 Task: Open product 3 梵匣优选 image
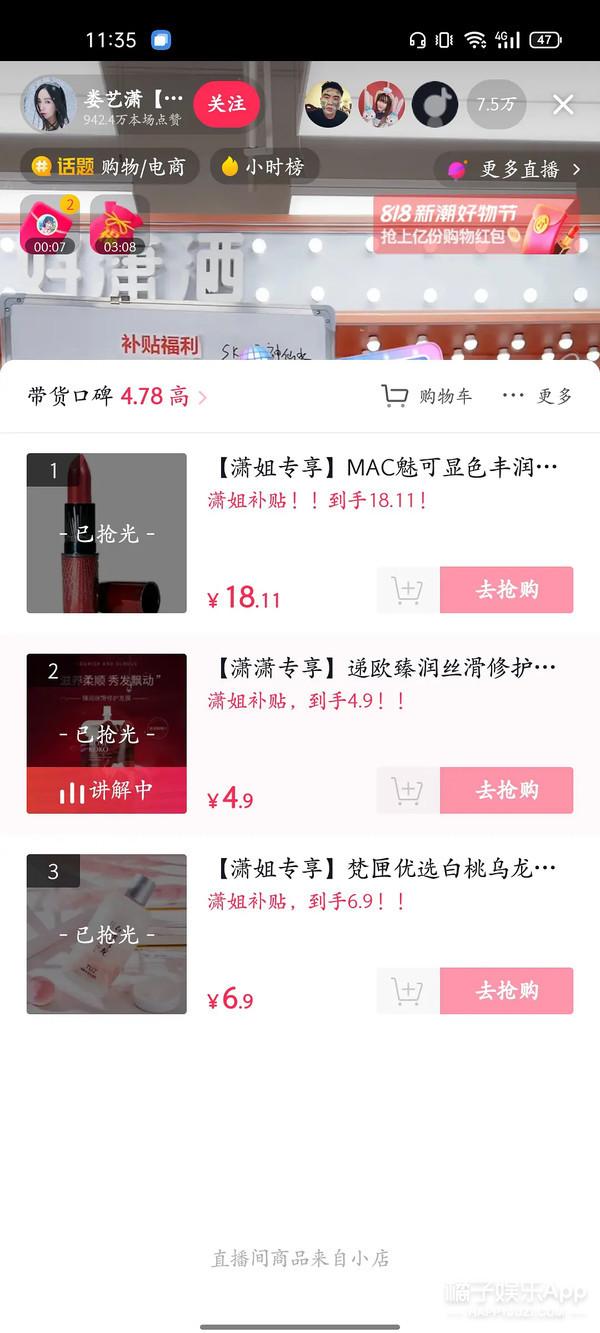click(106, 934)
